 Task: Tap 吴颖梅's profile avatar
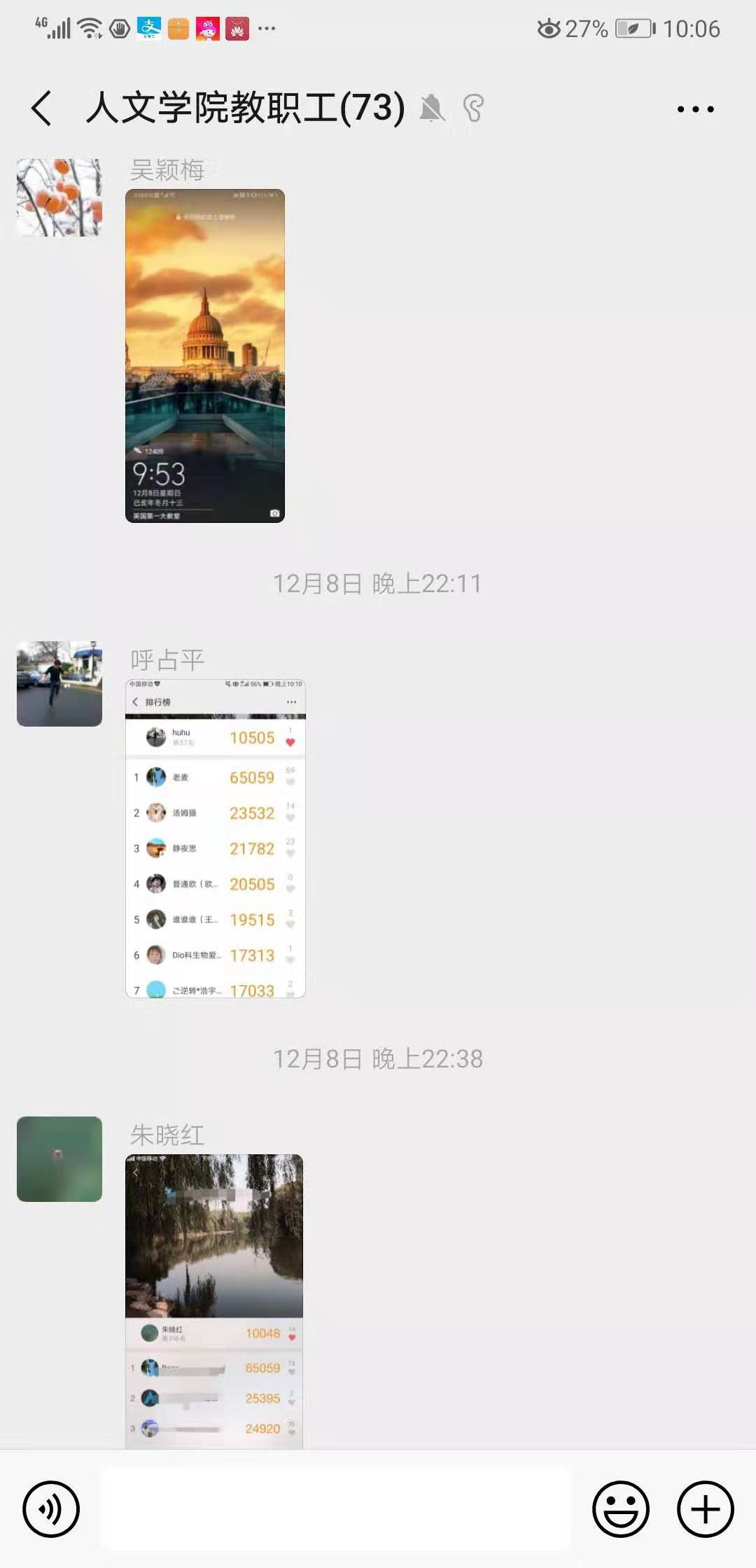59,197
